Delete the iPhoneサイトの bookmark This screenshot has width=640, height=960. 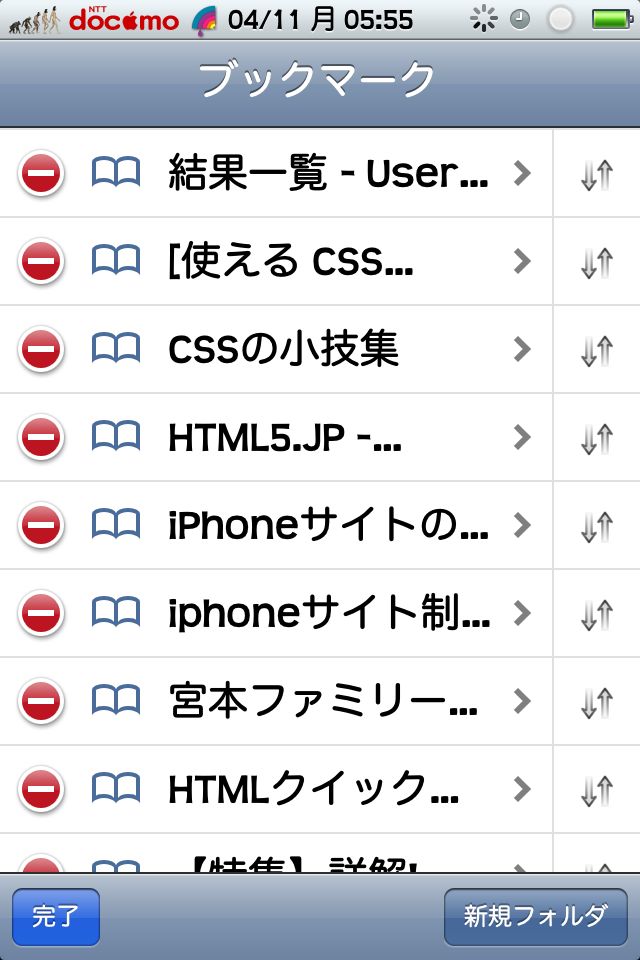(41, 526)
